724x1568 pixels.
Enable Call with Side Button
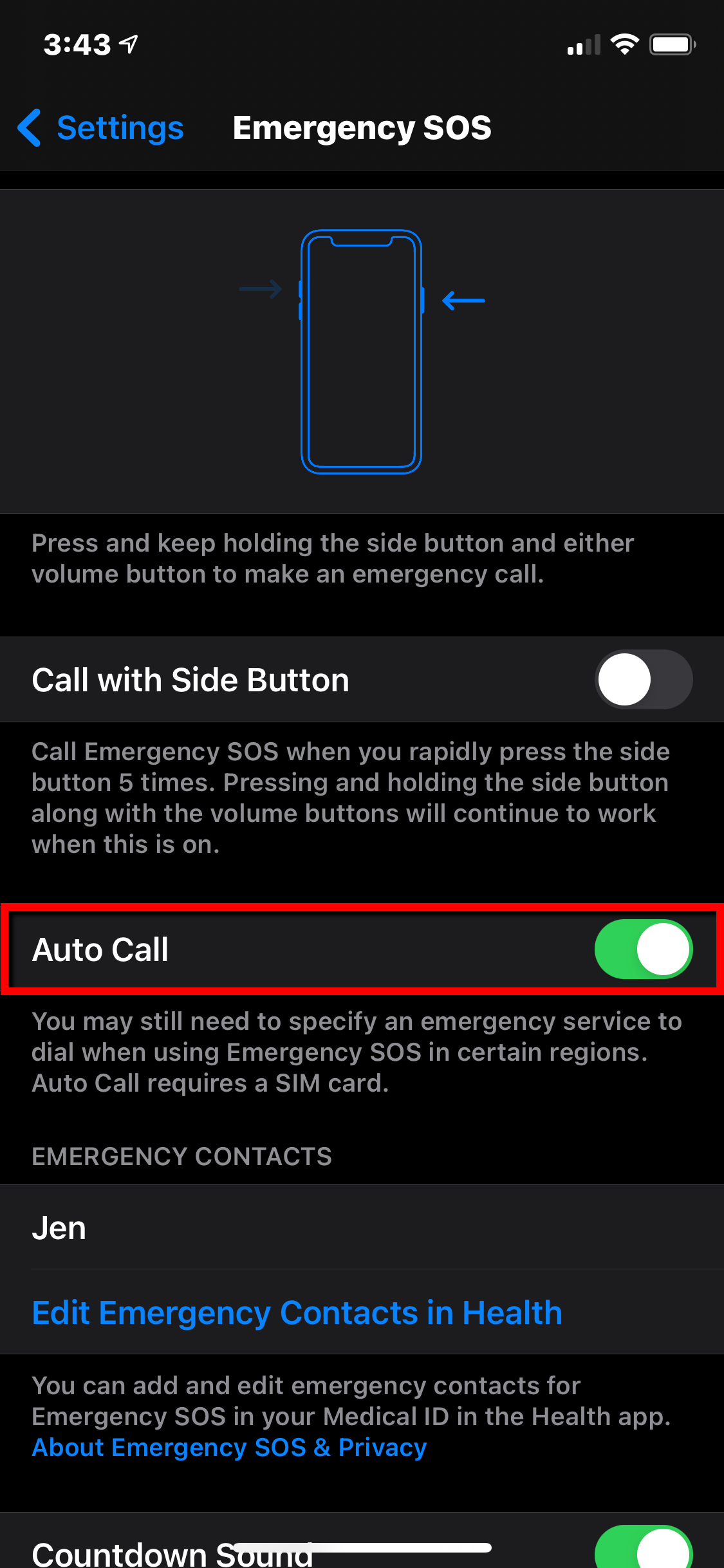[x=644, y=679]
